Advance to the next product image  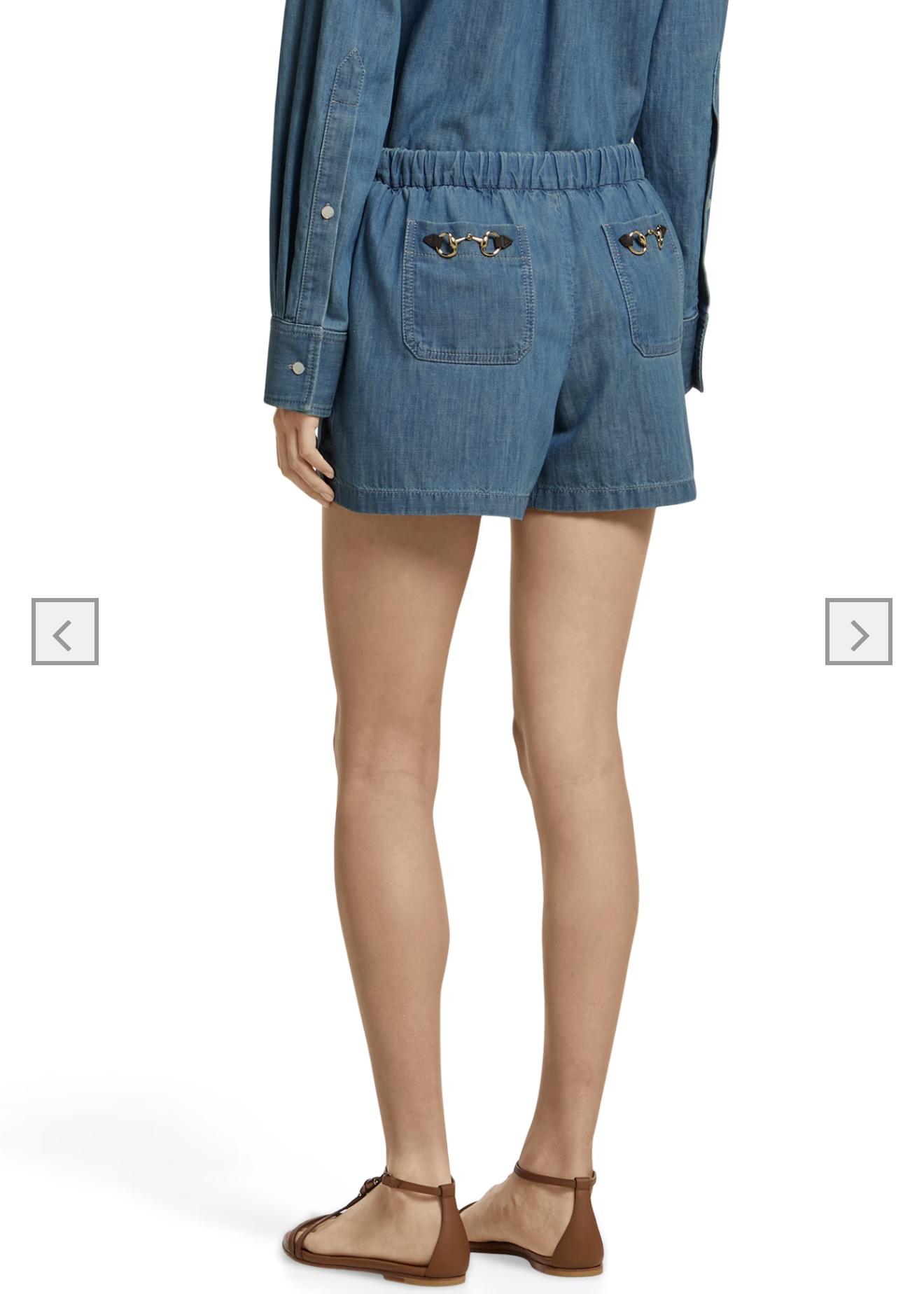tap(858, 631)
